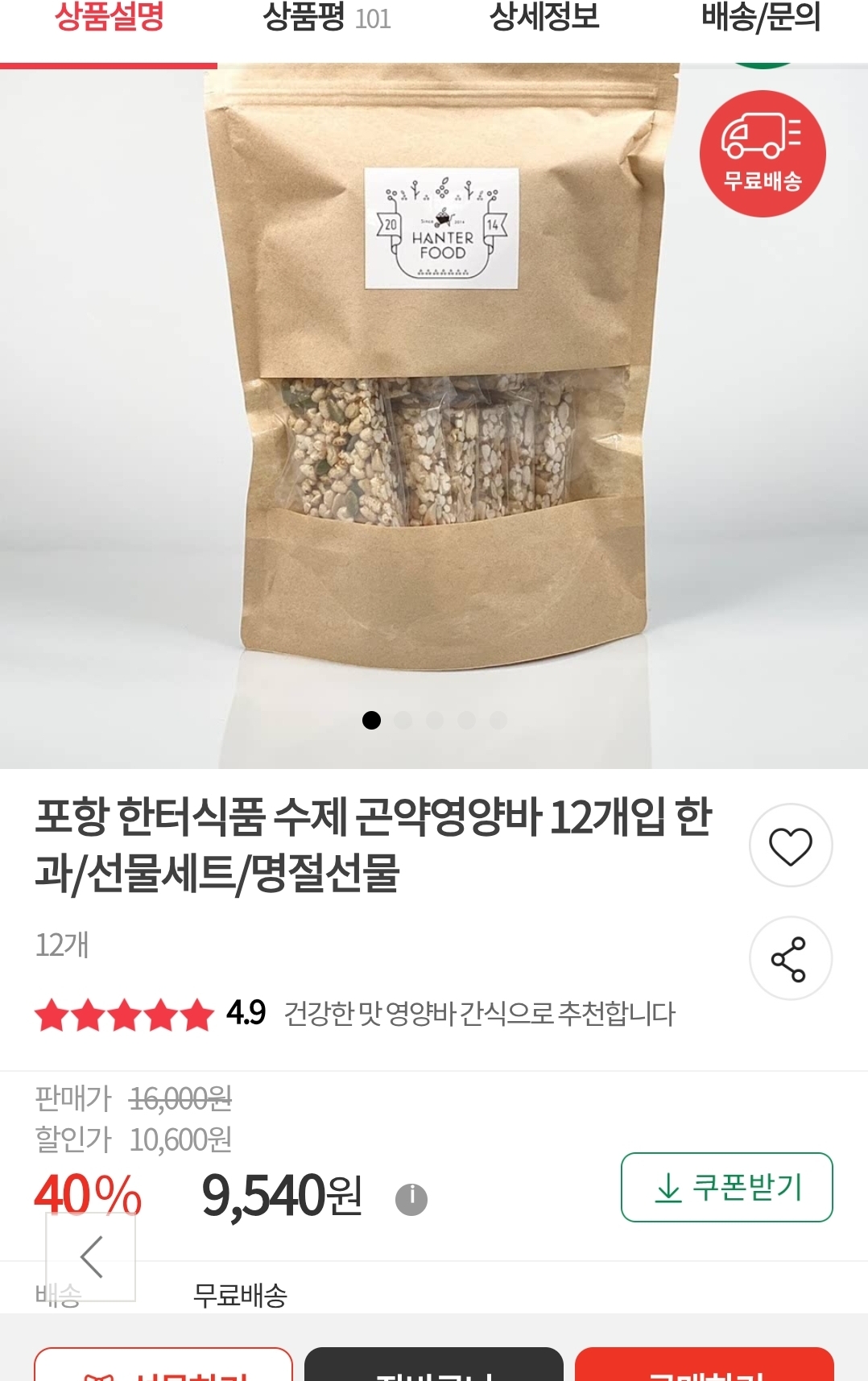Select the third carousel dot
868x1381 pixels.
point(434,720)
